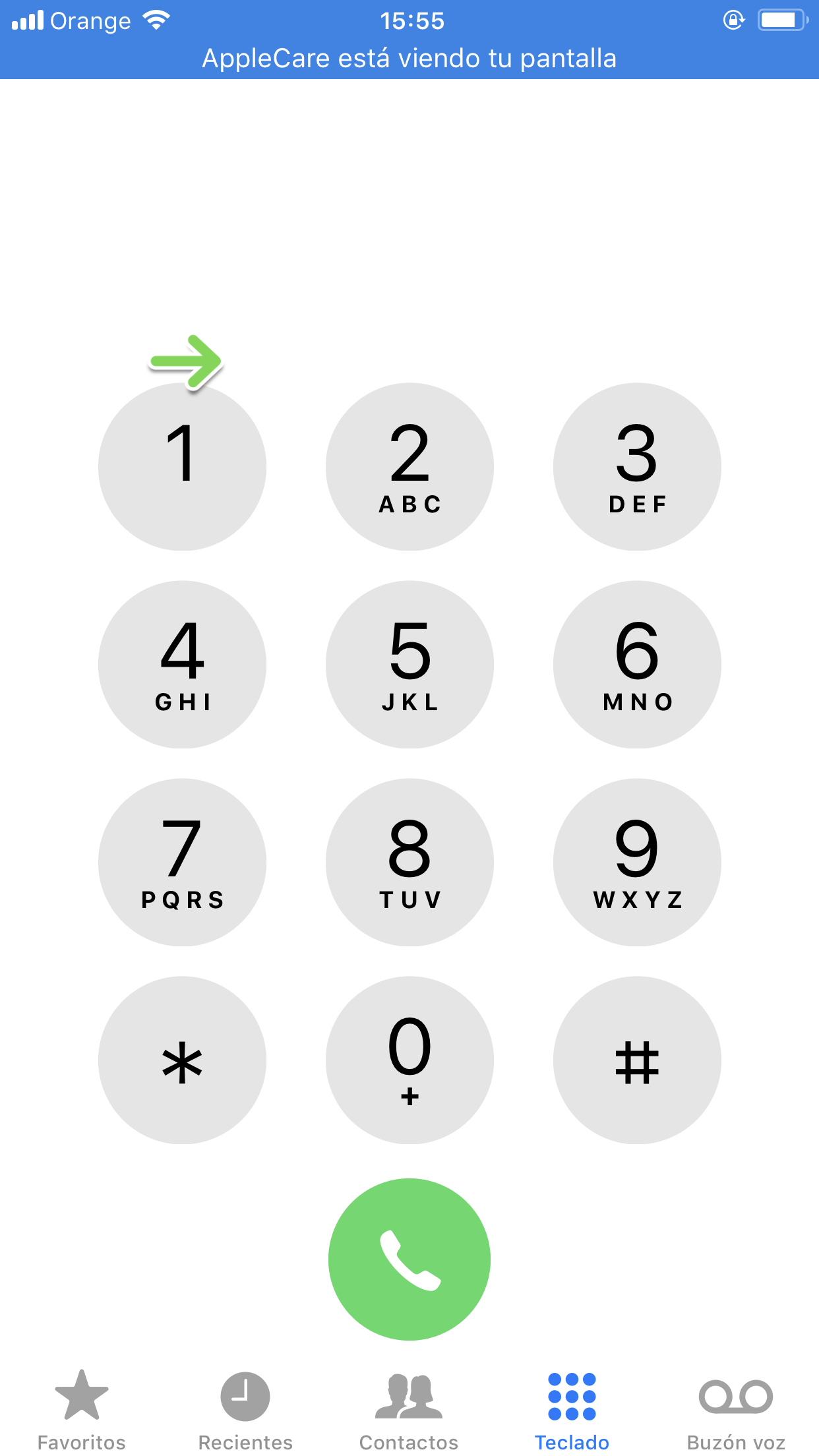
Task: Enter digit 3 DEF
Action: pyautogui.click(x=637, y=467)
